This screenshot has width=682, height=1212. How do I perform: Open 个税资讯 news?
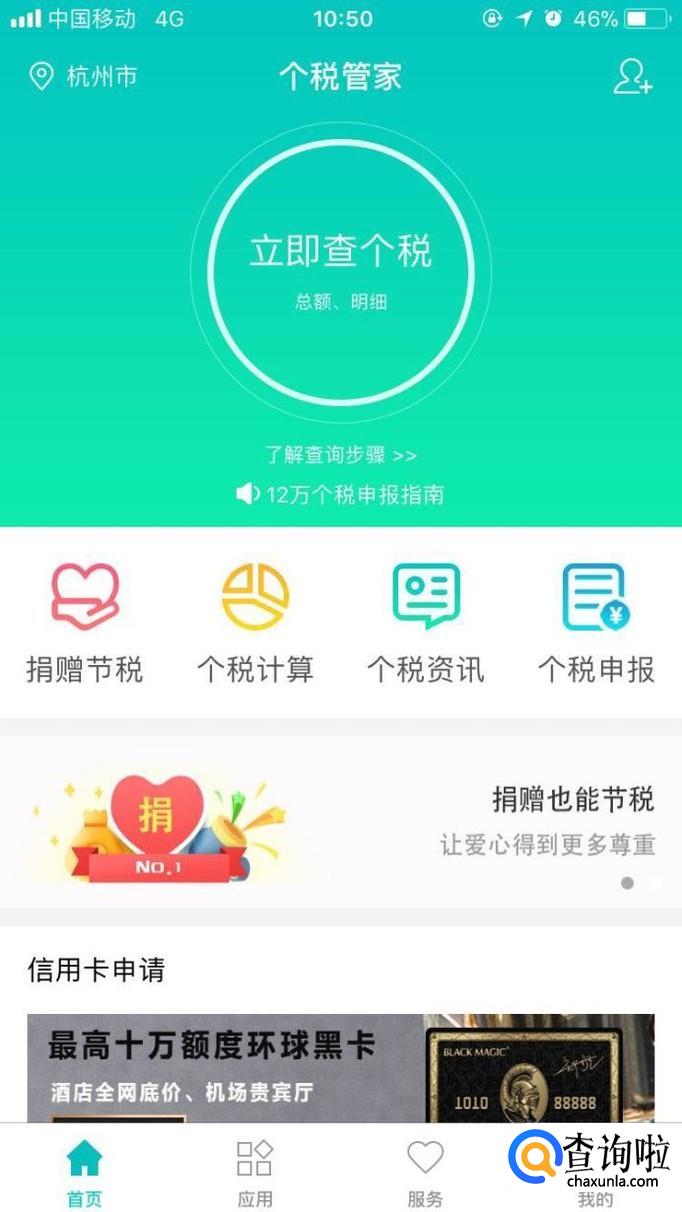point(426,624)
